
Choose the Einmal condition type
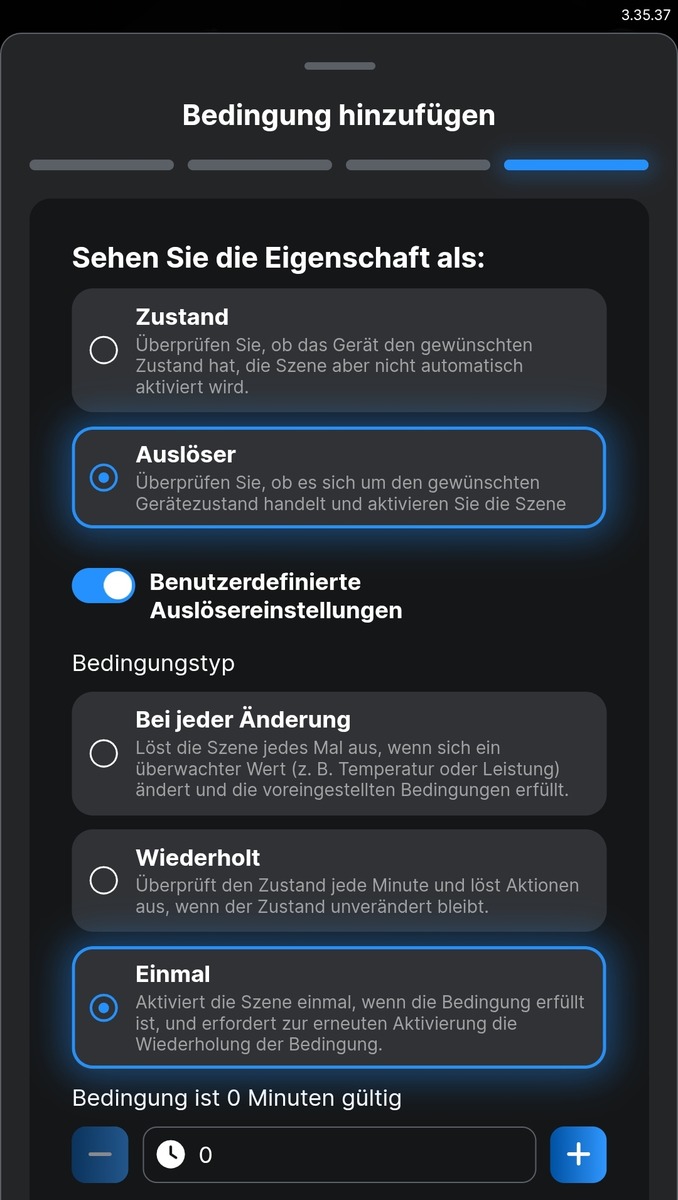point(104,1007)
